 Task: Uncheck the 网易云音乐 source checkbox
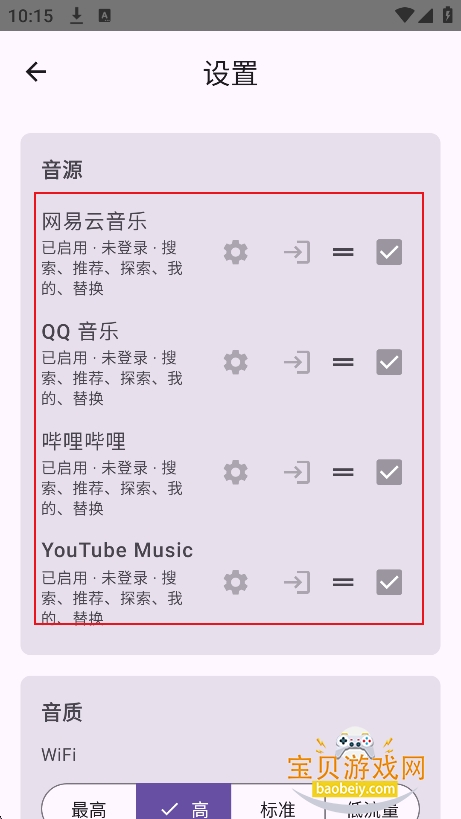tap(389, 252)
